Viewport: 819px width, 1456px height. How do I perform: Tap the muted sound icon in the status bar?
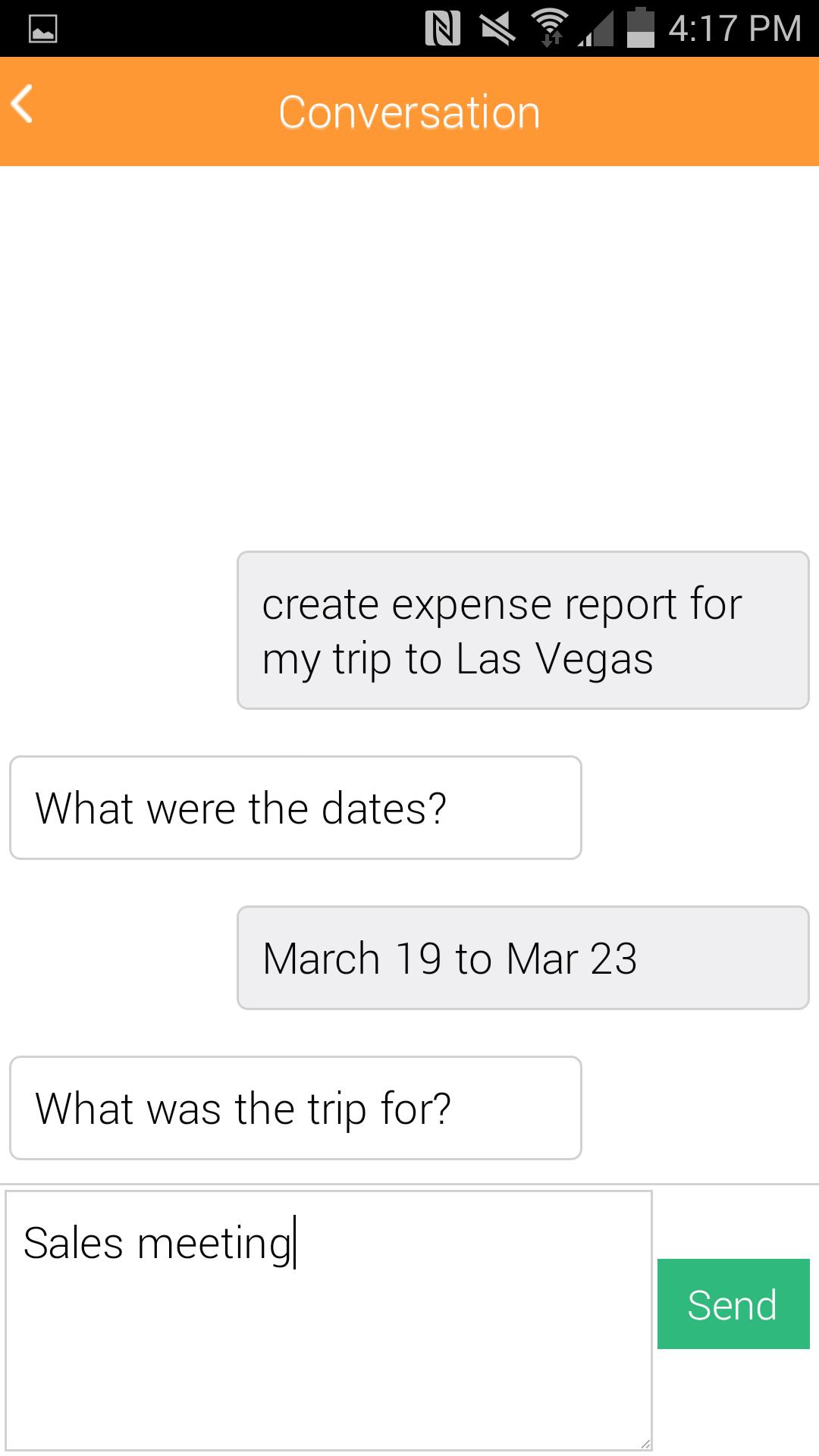pos(497,27)
